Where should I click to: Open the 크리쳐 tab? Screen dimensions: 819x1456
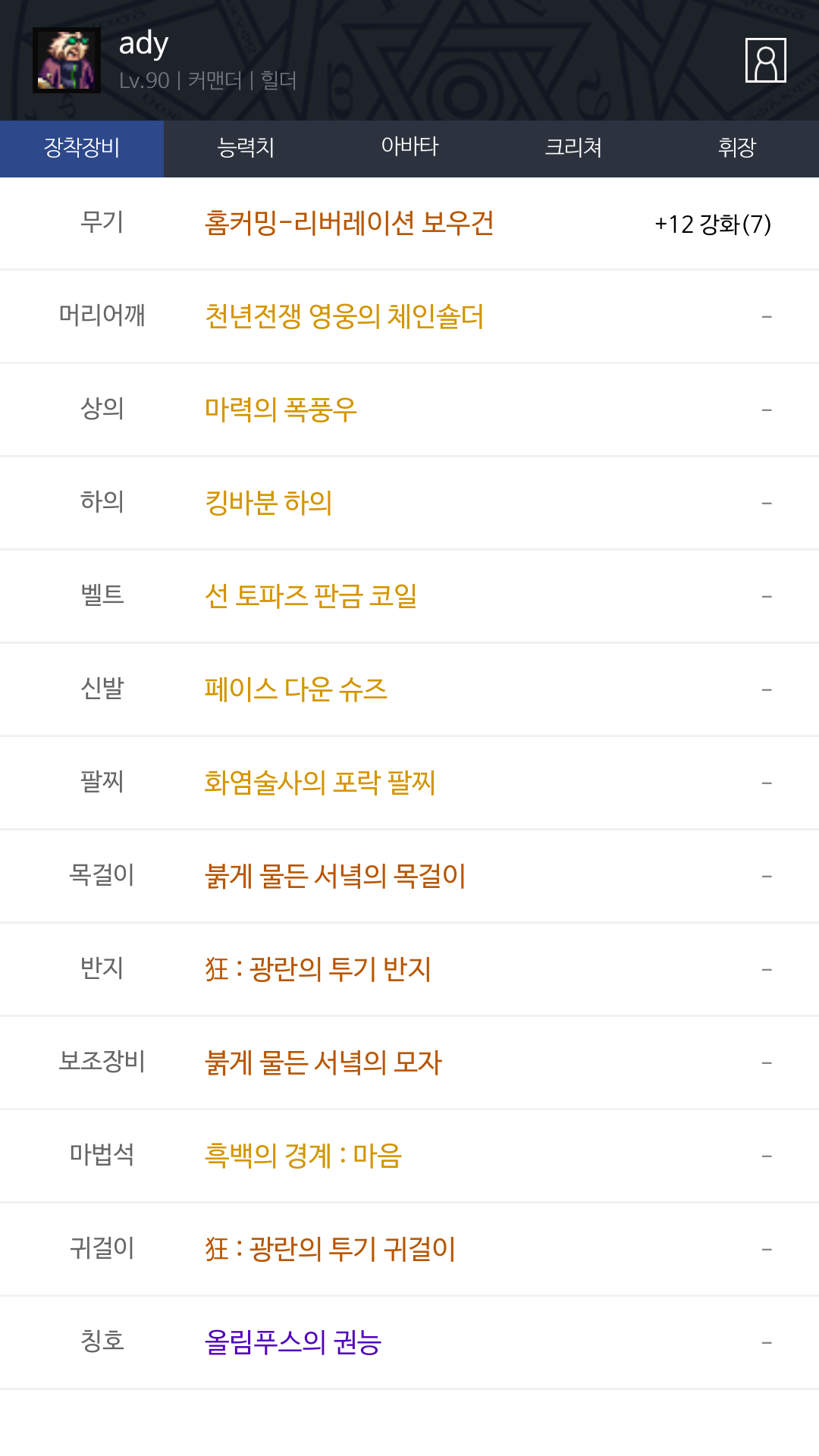(x=573, y=149)
